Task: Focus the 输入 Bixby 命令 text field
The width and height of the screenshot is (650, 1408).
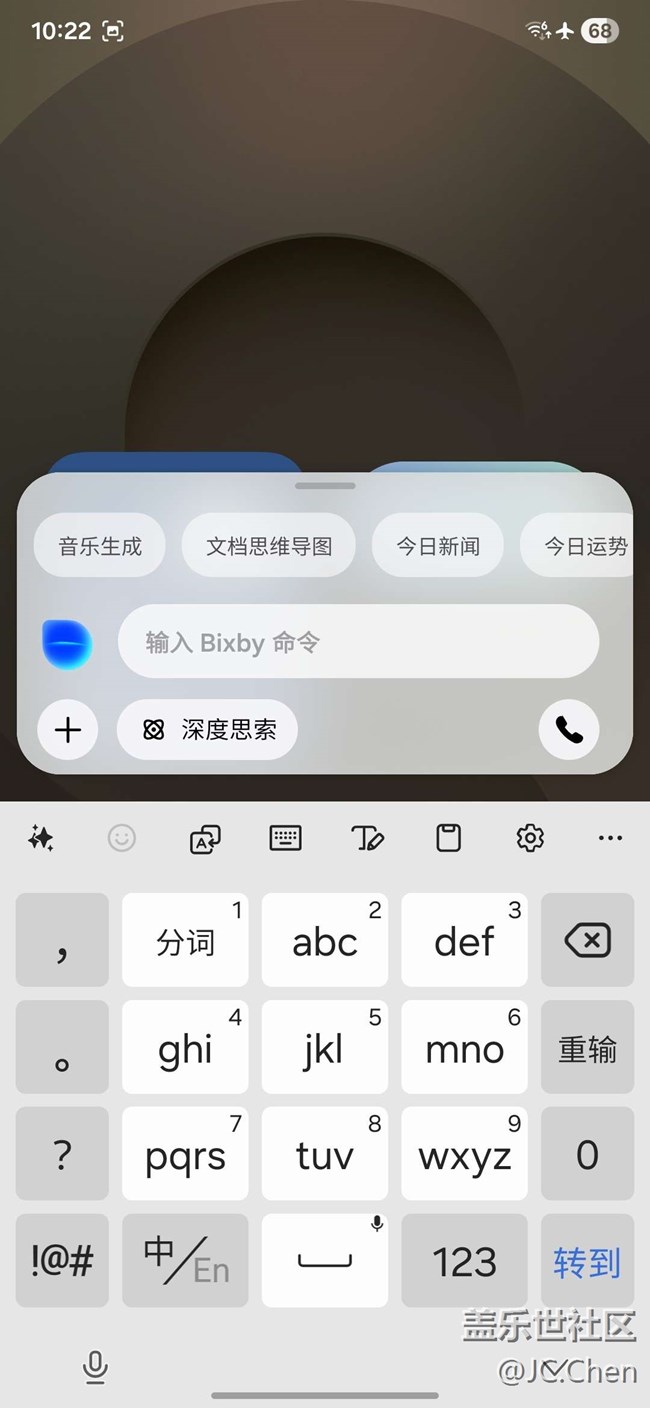Action: coord(358,642)
